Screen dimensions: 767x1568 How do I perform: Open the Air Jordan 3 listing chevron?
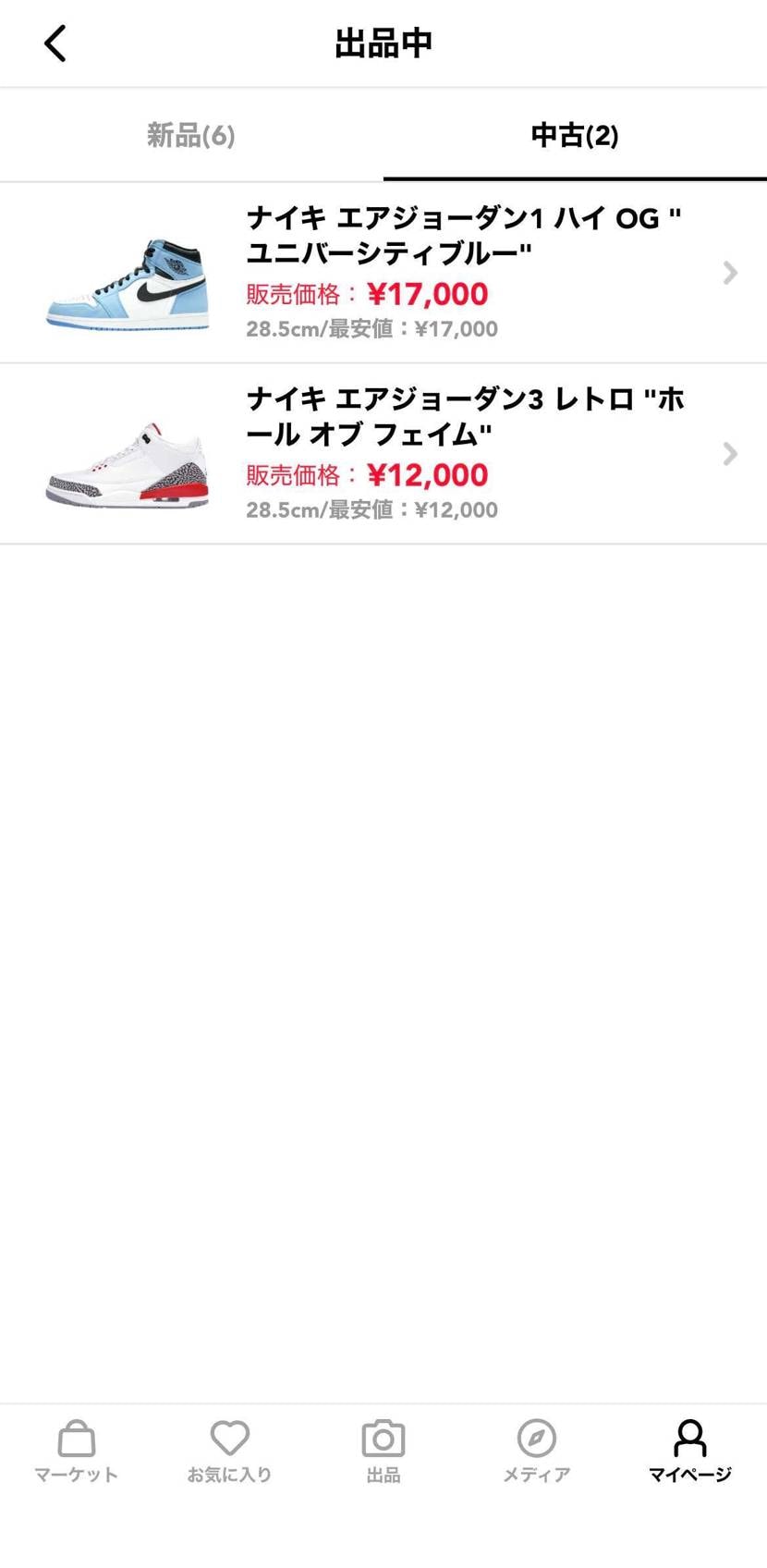pos(731,454)
